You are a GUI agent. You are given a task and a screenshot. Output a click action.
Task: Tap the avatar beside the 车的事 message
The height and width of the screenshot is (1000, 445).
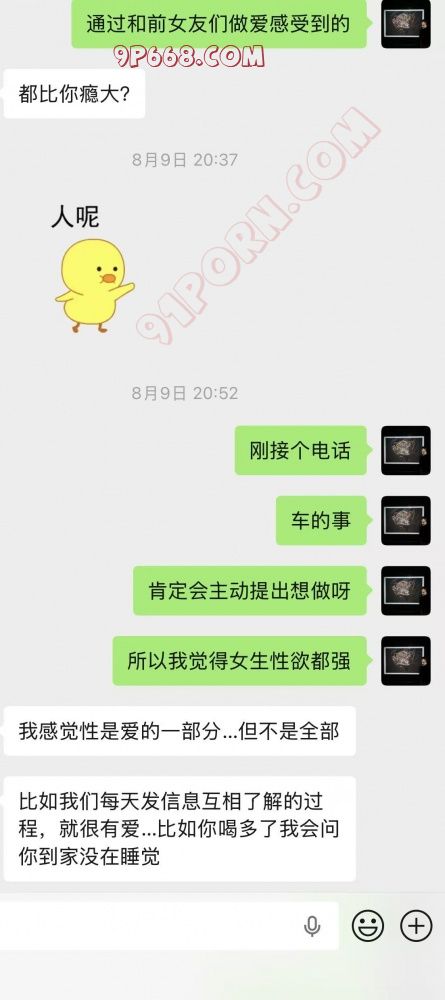click(x=406, y=520)
